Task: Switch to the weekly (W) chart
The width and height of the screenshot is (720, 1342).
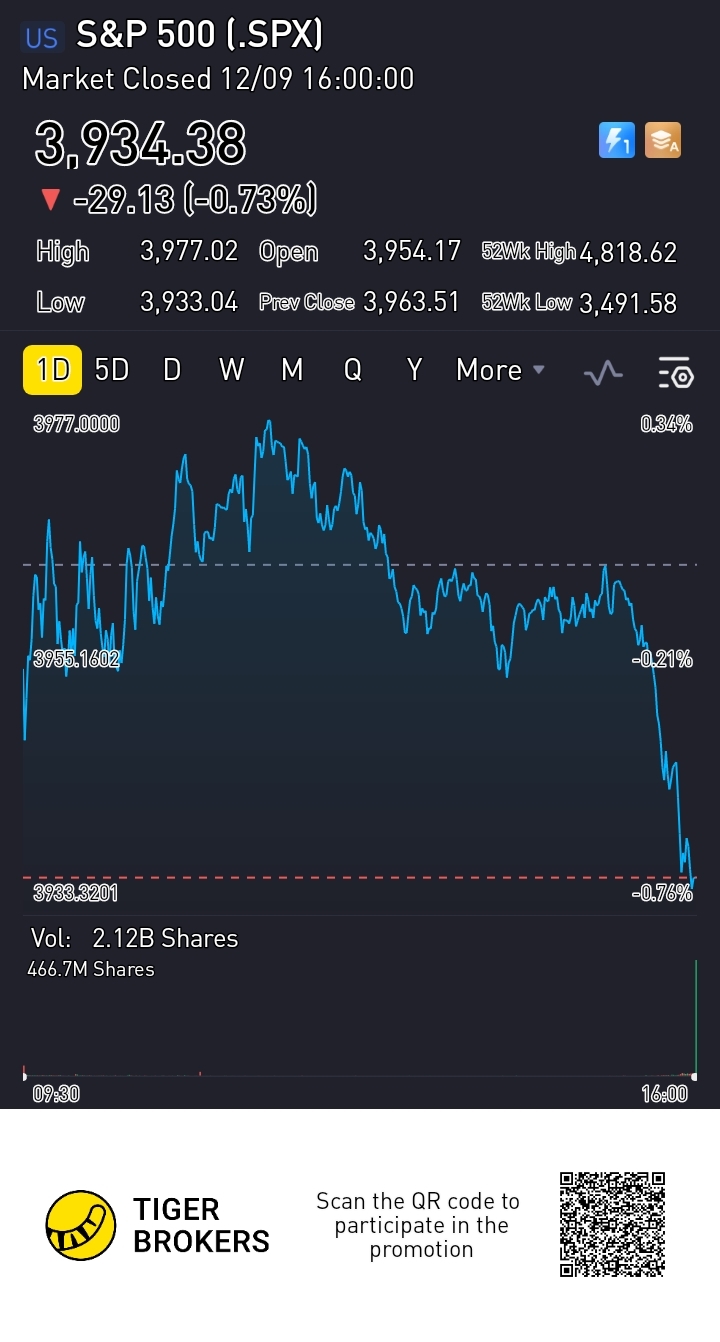Action: pyautogui.click(x=232, y=371)
